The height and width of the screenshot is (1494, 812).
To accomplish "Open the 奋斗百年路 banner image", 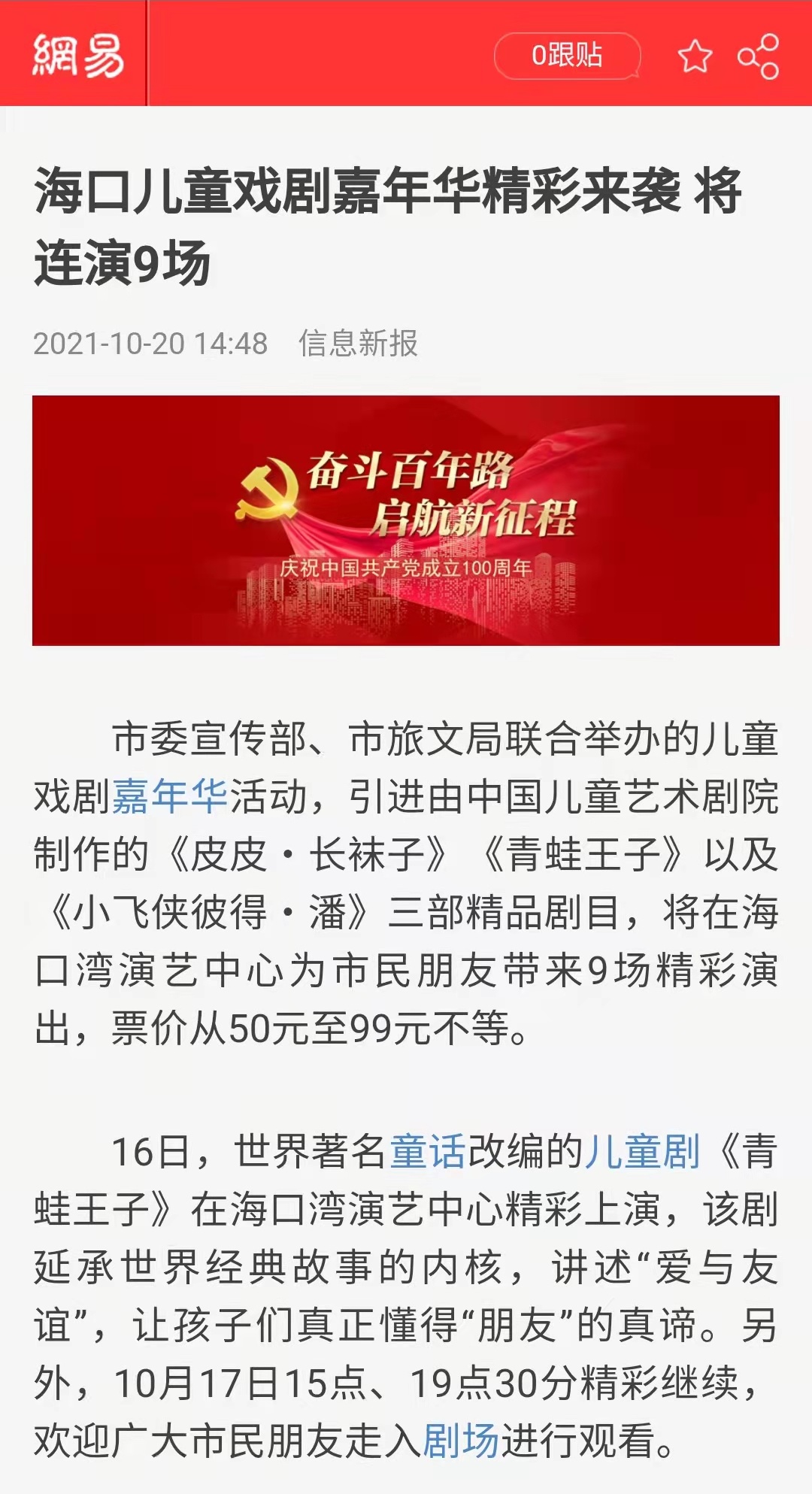I will click(x=406, y=520).
